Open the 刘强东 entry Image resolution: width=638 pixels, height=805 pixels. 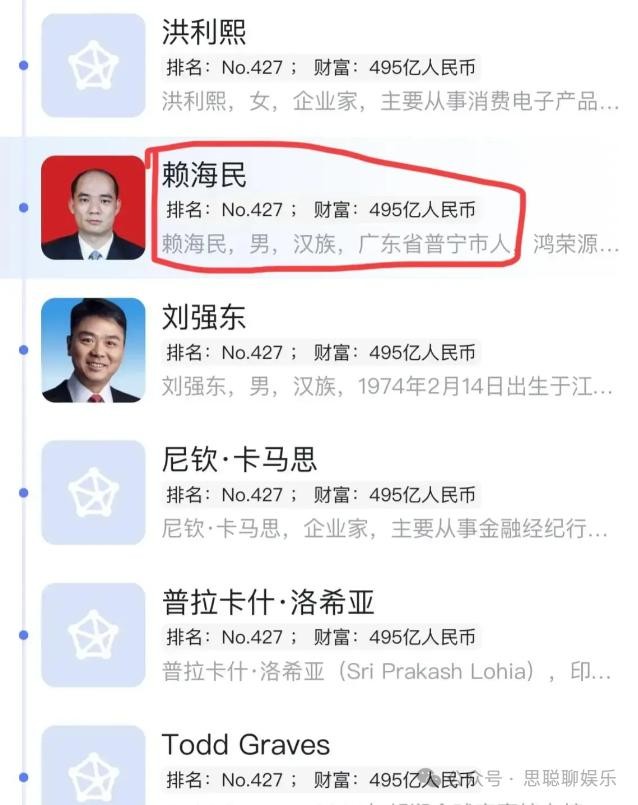[x=204, y=317]
